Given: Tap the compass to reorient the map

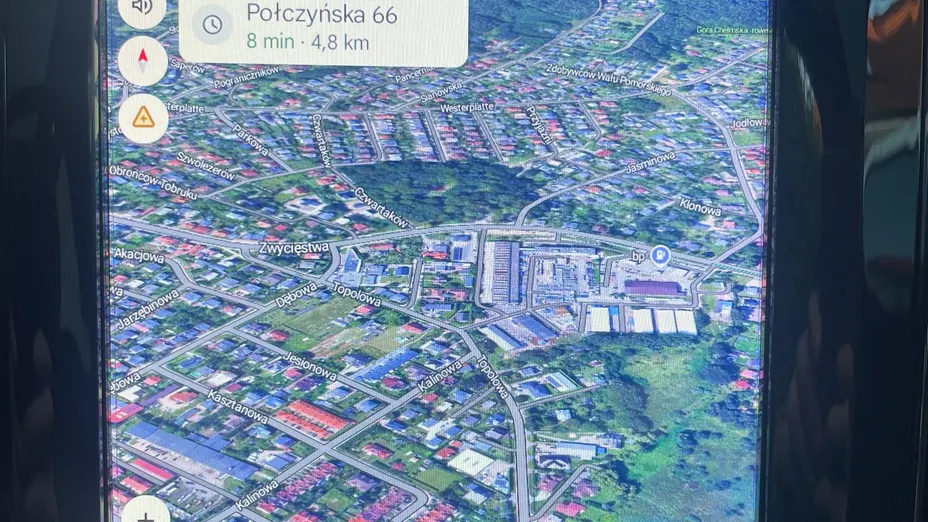Looking at the screenshot, I should click(x=142, y=60).
